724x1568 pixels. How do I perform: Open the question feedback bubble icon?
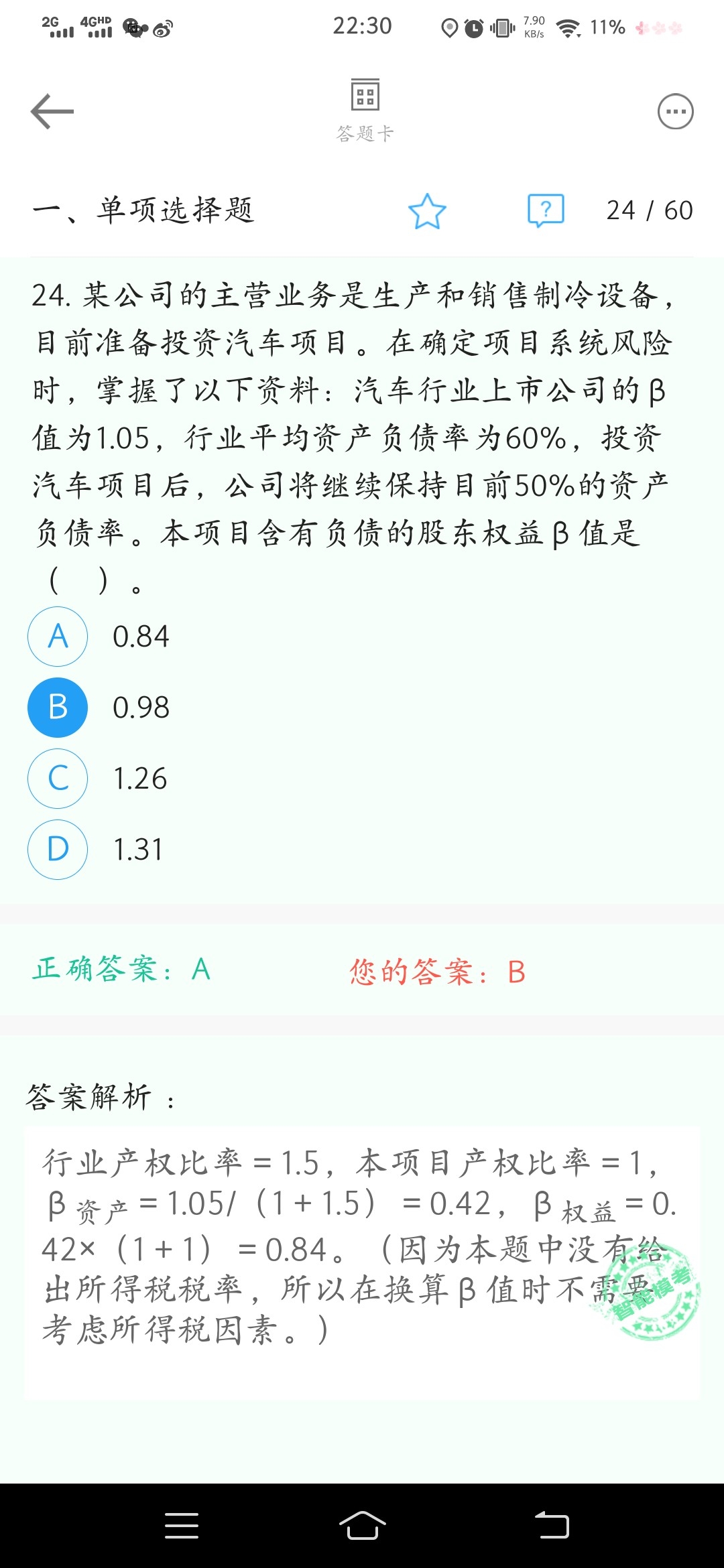tap(546, 211)
